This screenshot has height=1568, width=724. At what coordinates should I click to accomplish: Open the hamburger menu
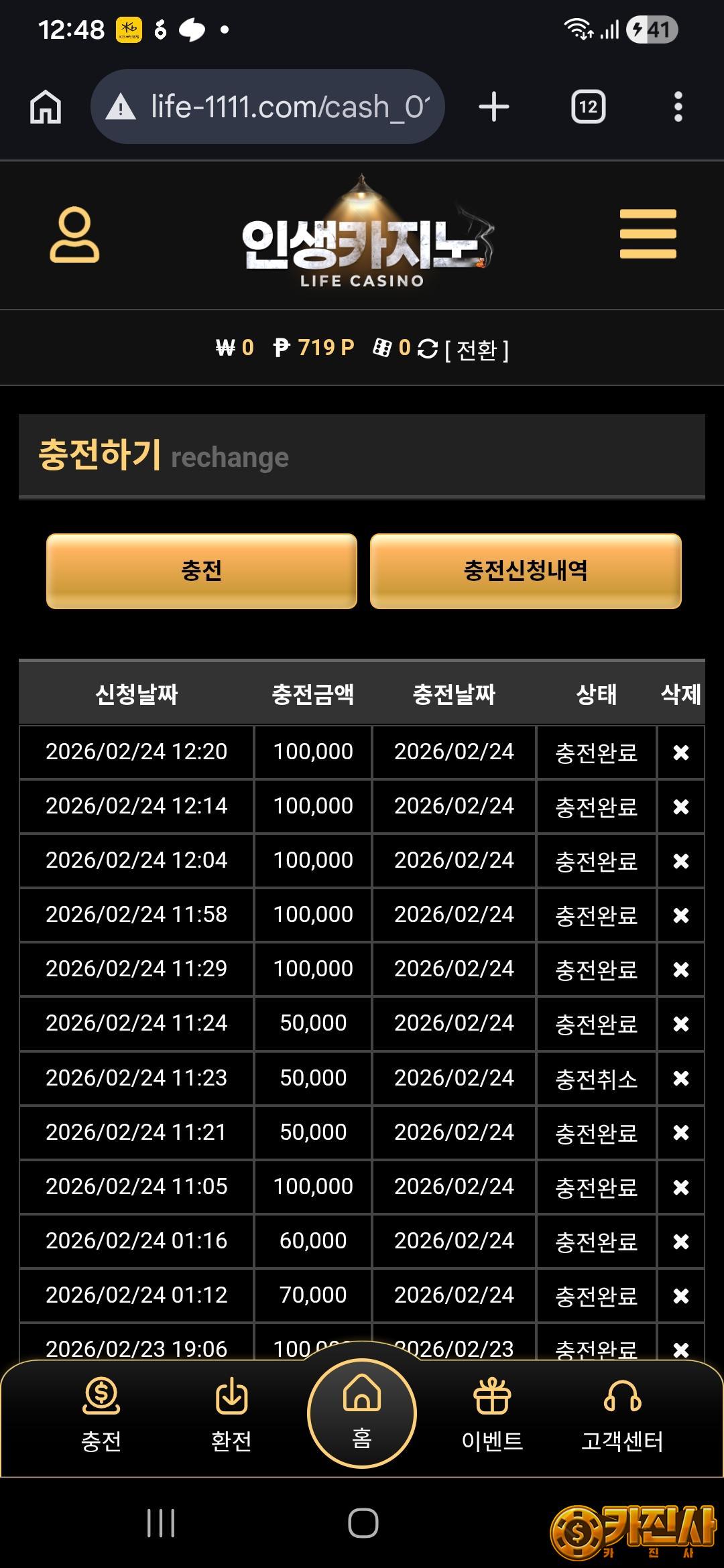tap(648, 234)
